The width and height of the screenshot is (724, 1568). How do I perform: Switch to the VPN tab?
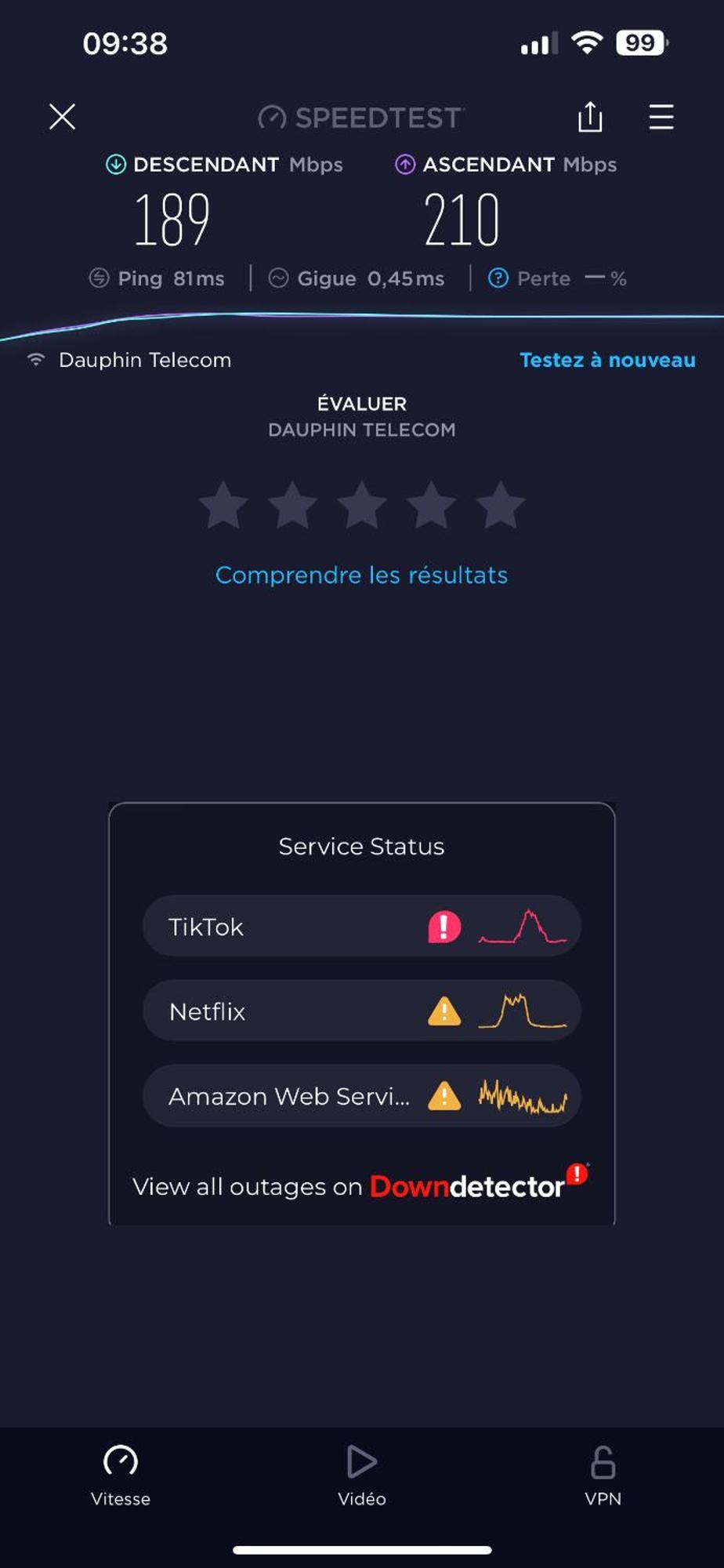pyautogui.click(x=603, y=1475)
